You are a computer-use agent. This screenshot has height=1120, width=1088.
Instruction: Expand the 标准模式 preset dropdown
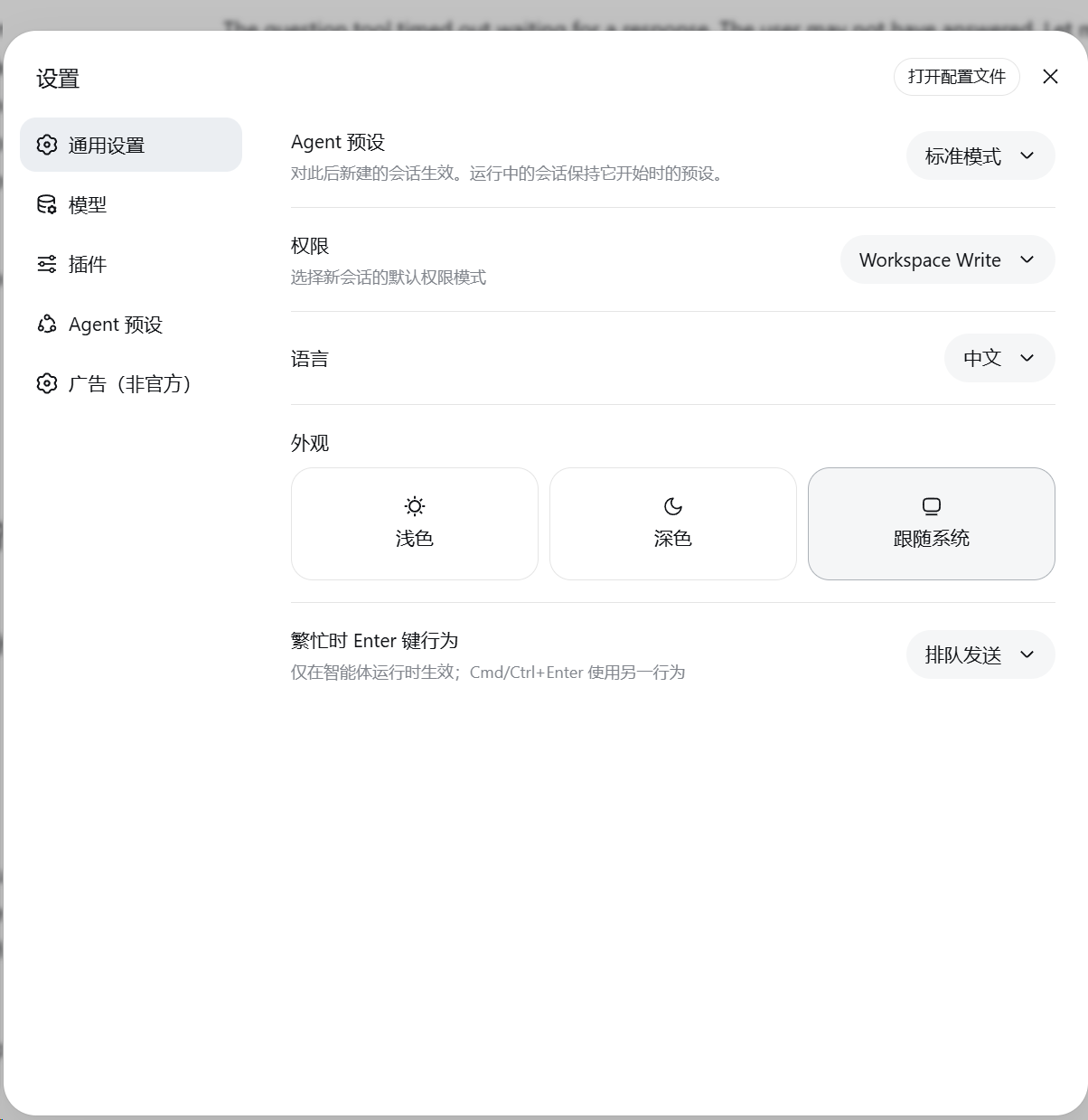point(980,155)
